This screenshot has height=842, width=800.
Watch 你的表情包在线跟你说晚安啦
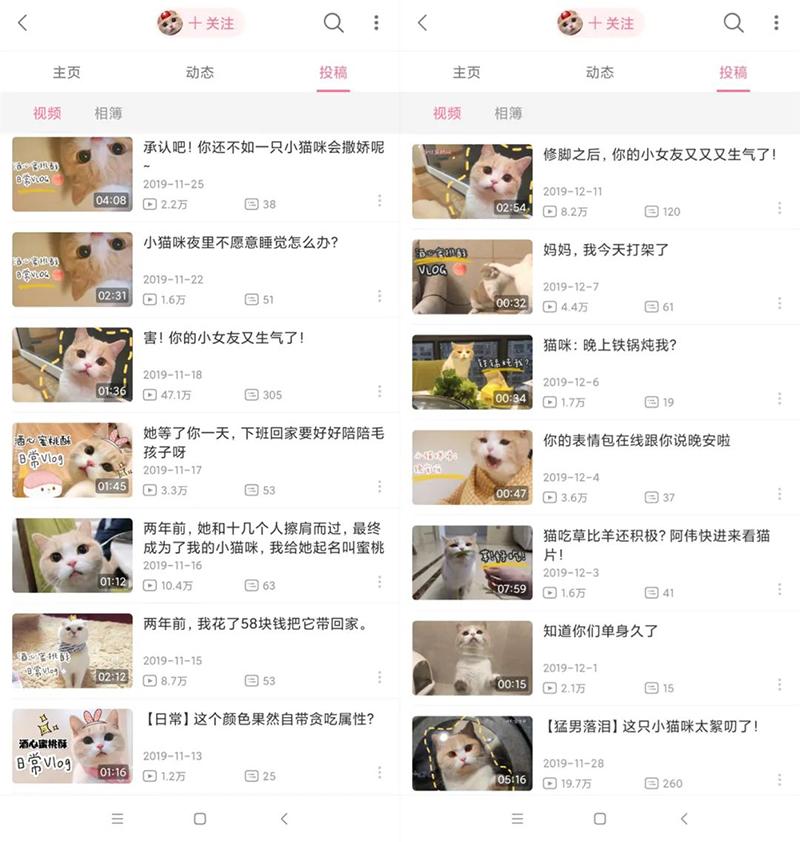coord(472,467)
